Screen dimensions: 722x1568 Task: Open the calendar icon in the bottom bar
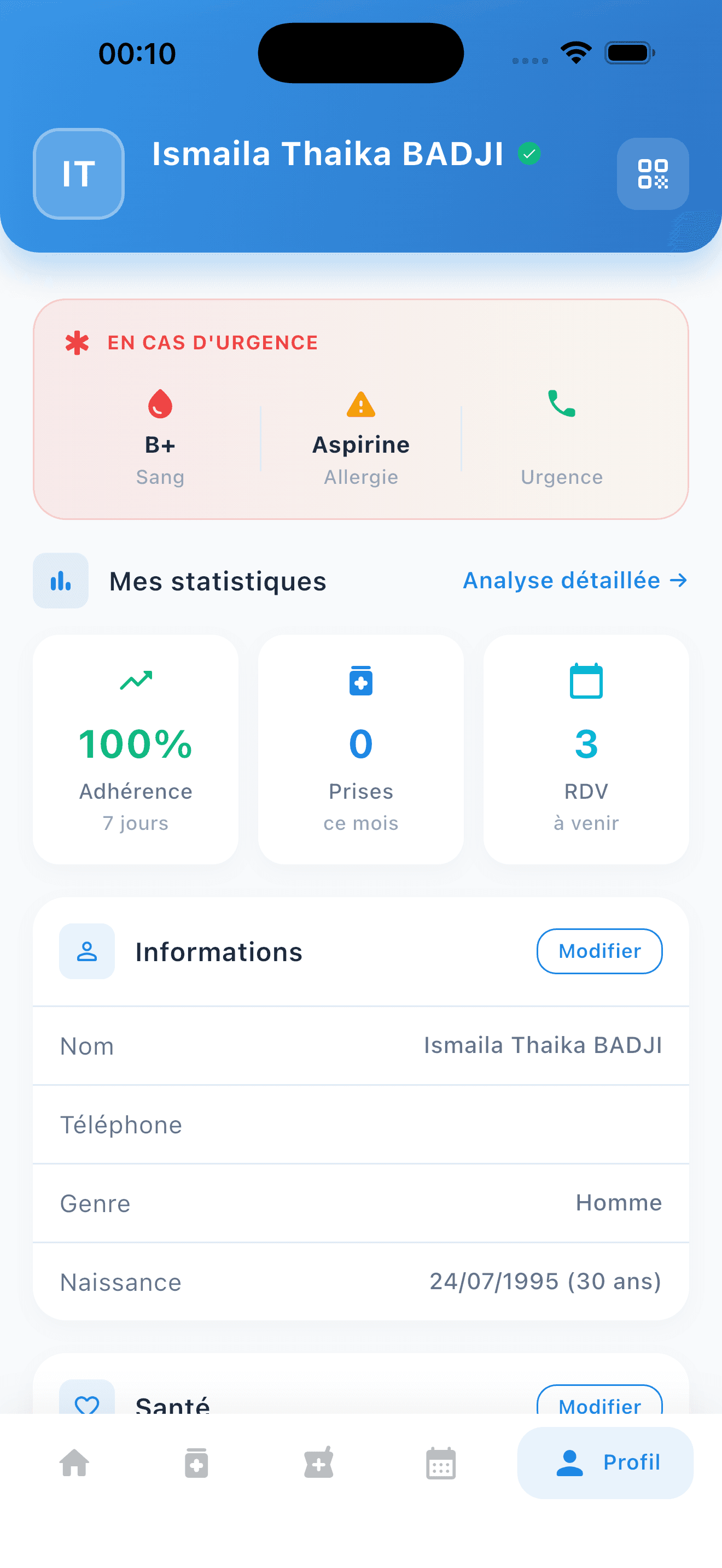coord(440,1464)
